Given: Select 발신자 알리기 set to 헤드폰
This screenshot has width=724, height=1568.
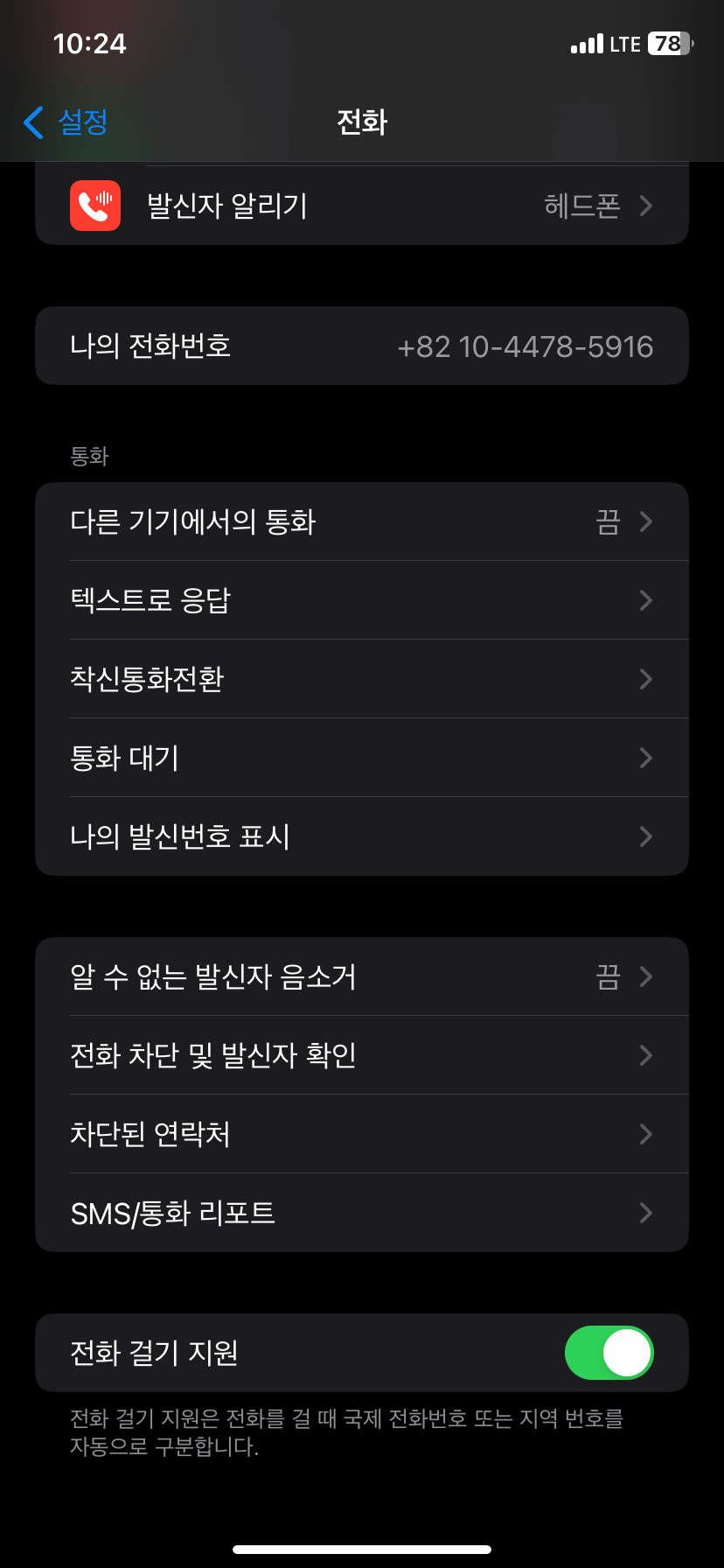Looking at the screenshot, I should point(362,206).
